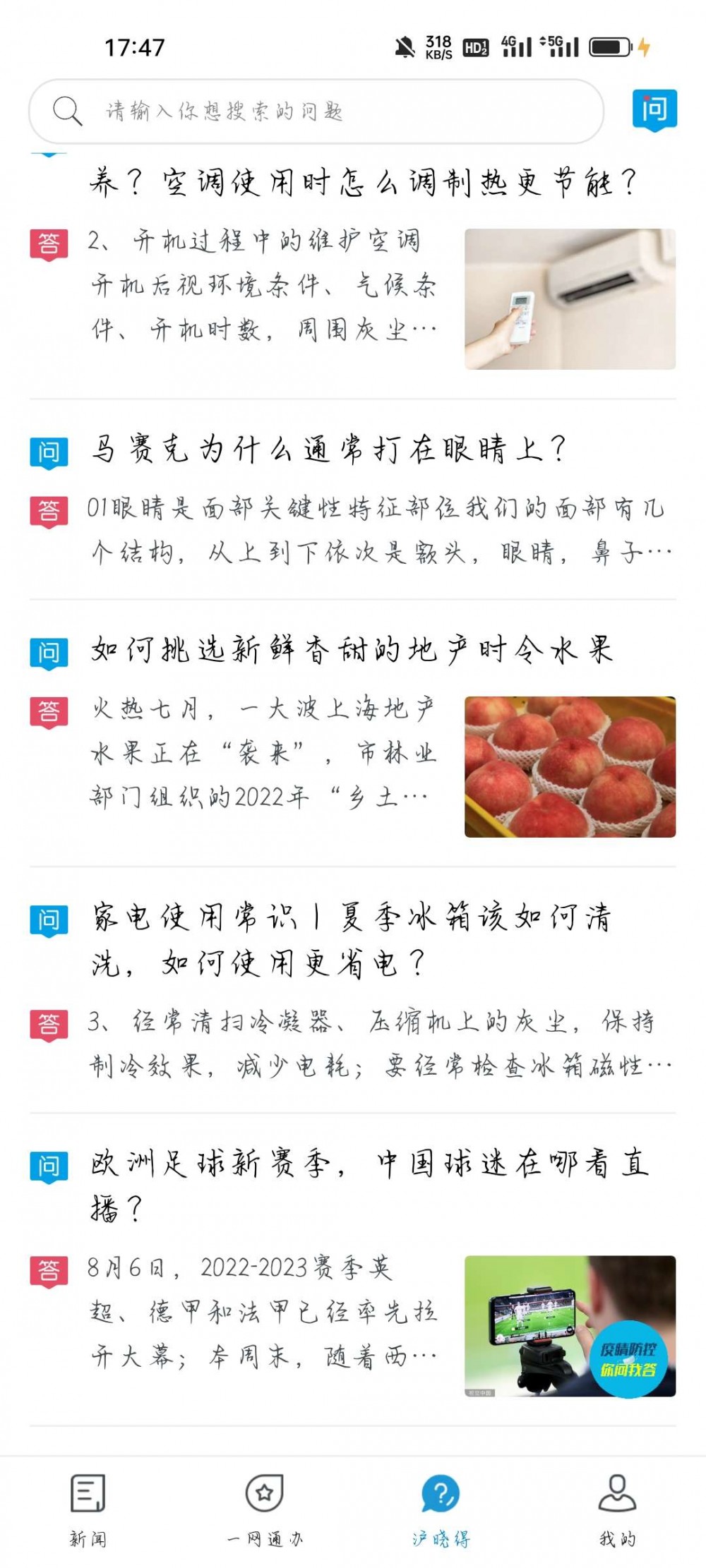The height and width of the screenshot is (1568, 706).
Task: Select the 新闻 tab icon in bottom bar
Action: (x=89, y=1492)
